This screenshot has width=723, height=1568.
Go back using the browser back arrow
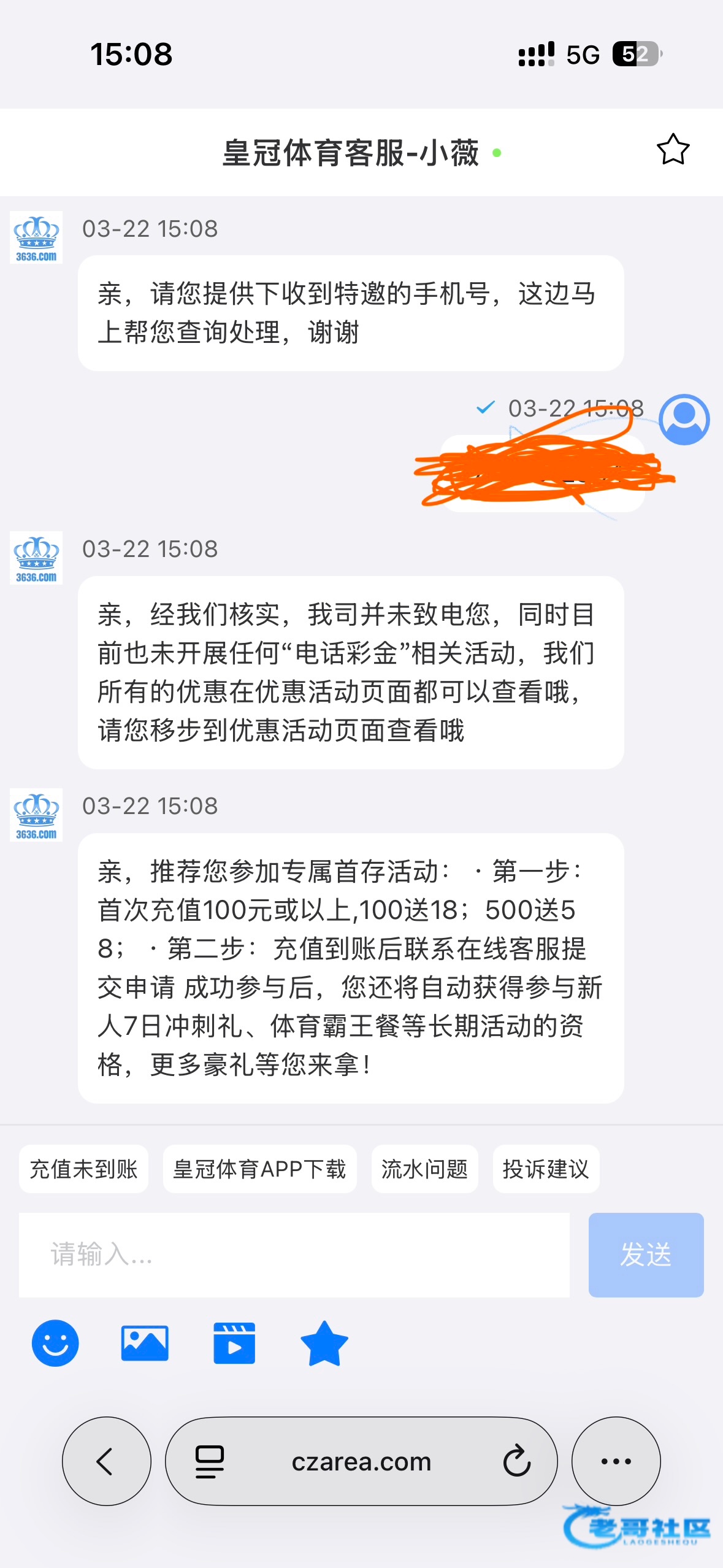pyautogui.click(x=106, y=1461)
